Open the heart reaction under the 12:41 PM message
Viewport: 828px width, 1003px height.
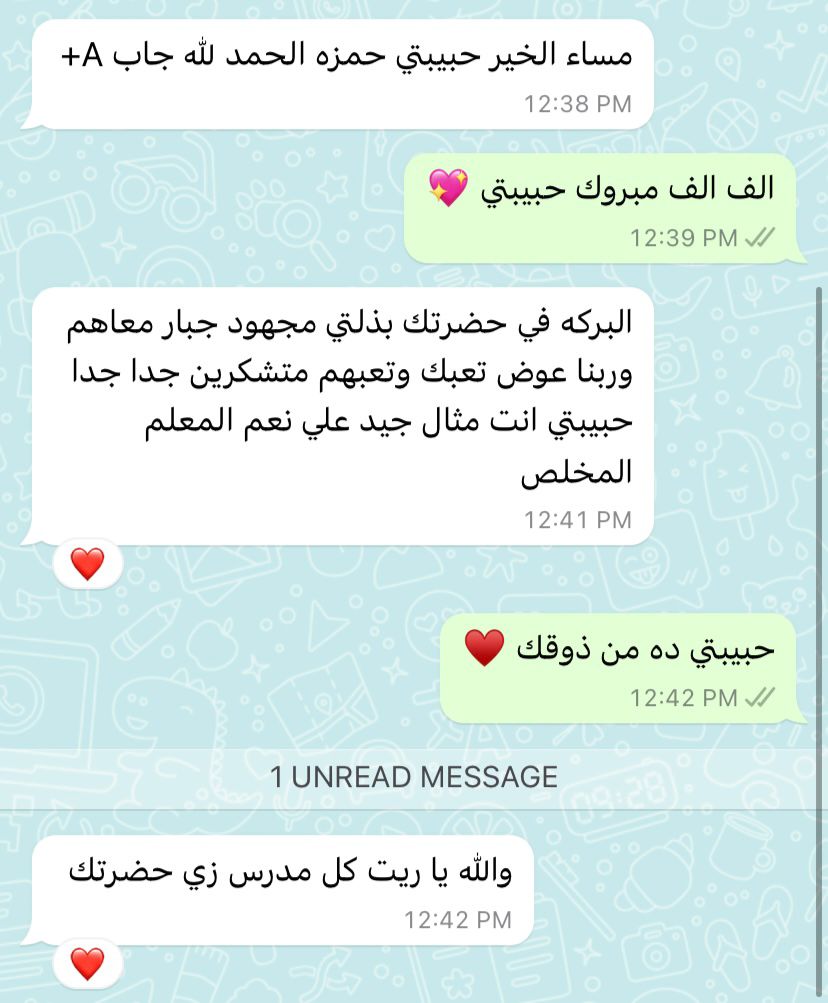click(88, 564)
